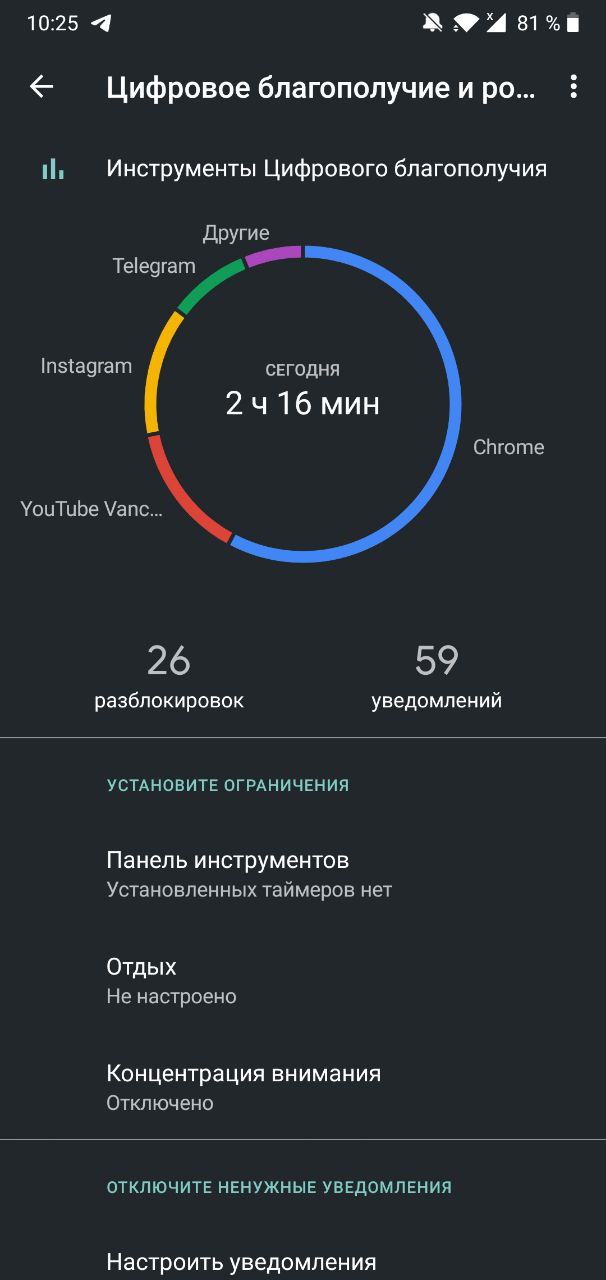Go back using the arrow icon
The height and width of the screenshot is (1280, 606).
[41, 87]
